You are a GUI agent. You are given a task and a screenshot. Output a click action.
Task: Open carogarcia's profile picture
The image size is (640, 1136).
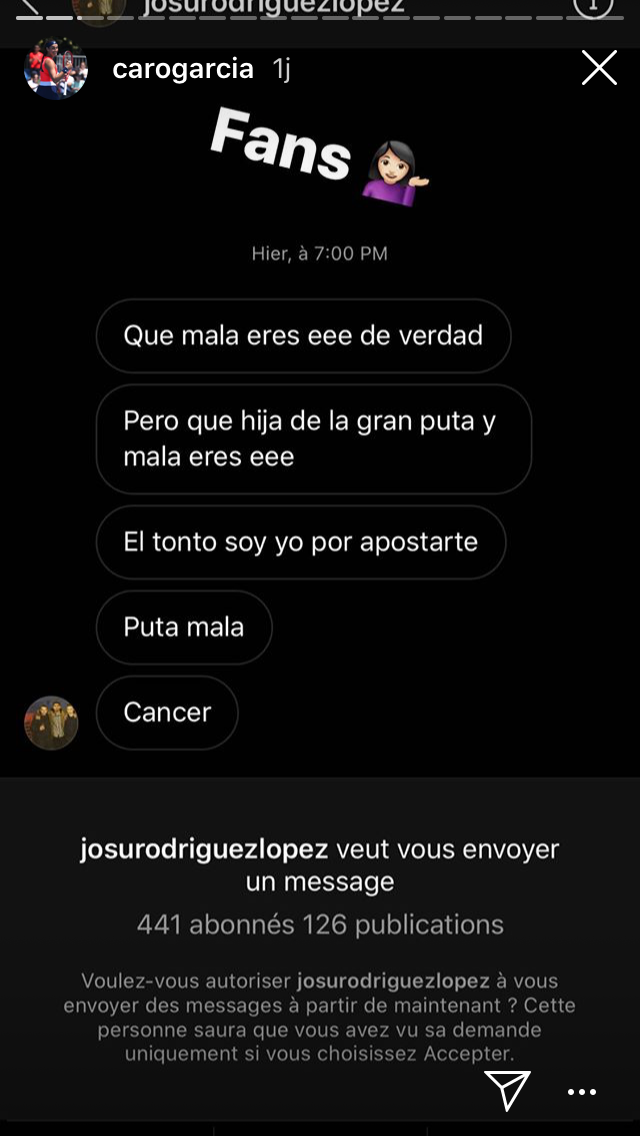56,68
